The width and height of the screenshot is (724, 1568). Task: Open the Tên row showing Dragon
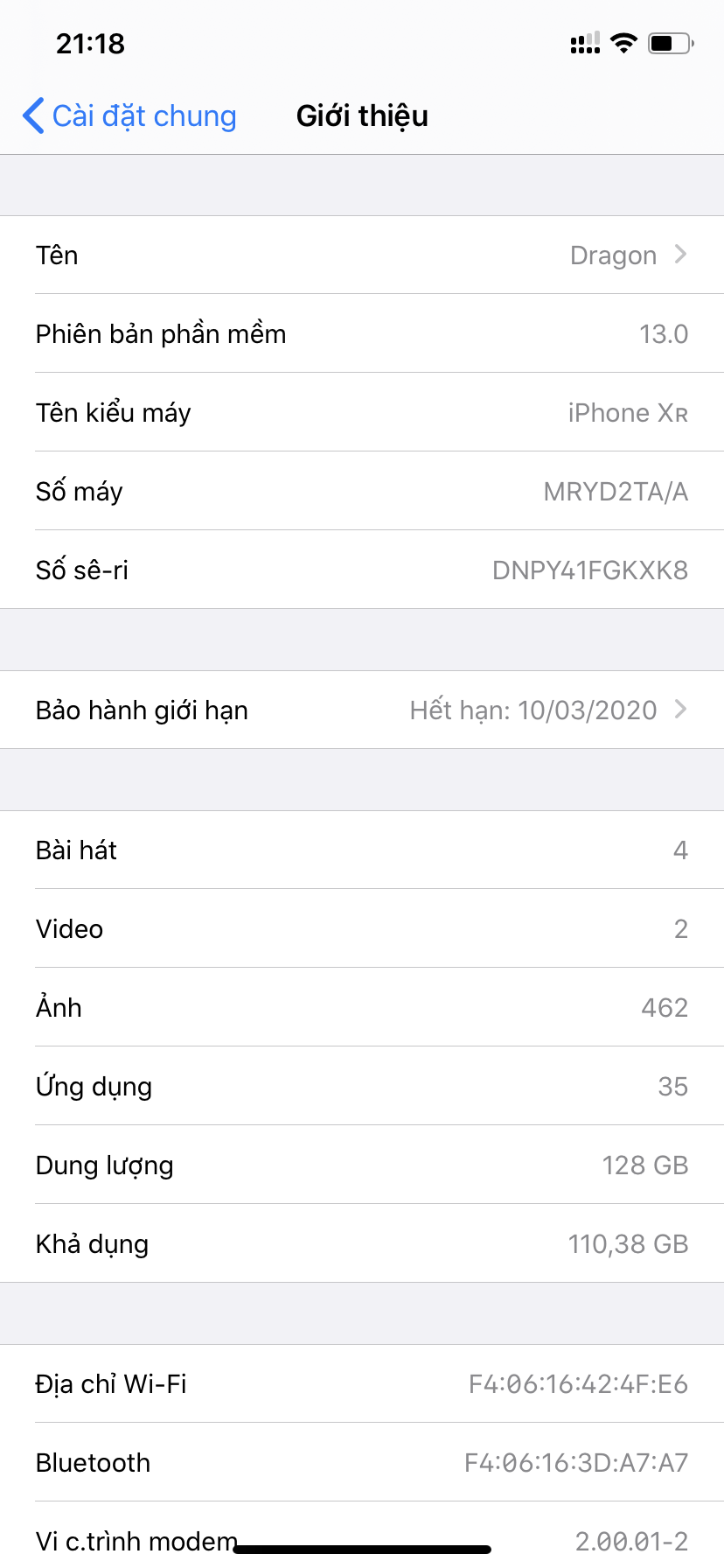coord(362,255)
